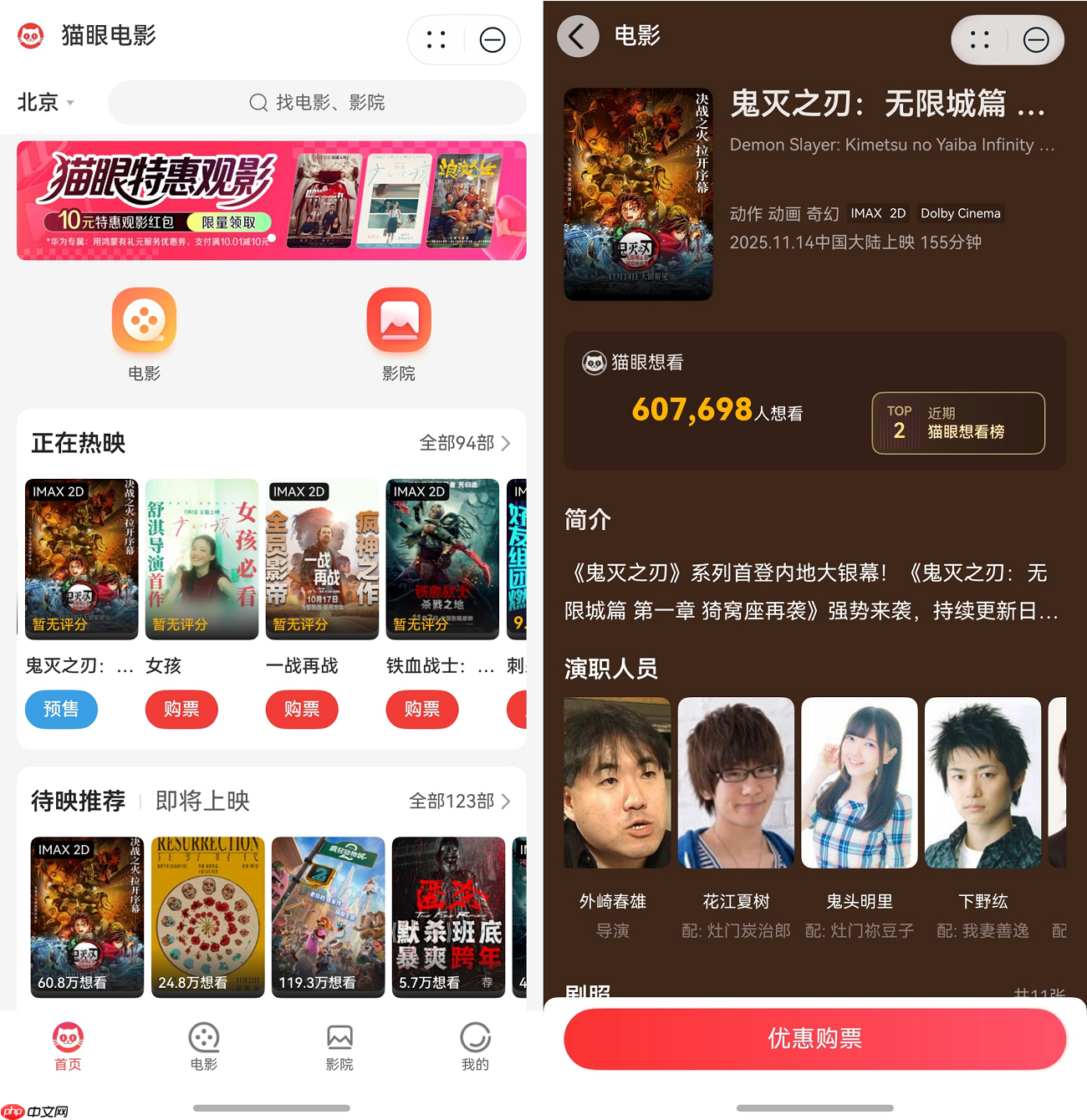Open the 近期猫眼想看榜 TOP 2 badge
Image resolution: width=1087 pixels, height=1120 pixels.
point(957,423)
